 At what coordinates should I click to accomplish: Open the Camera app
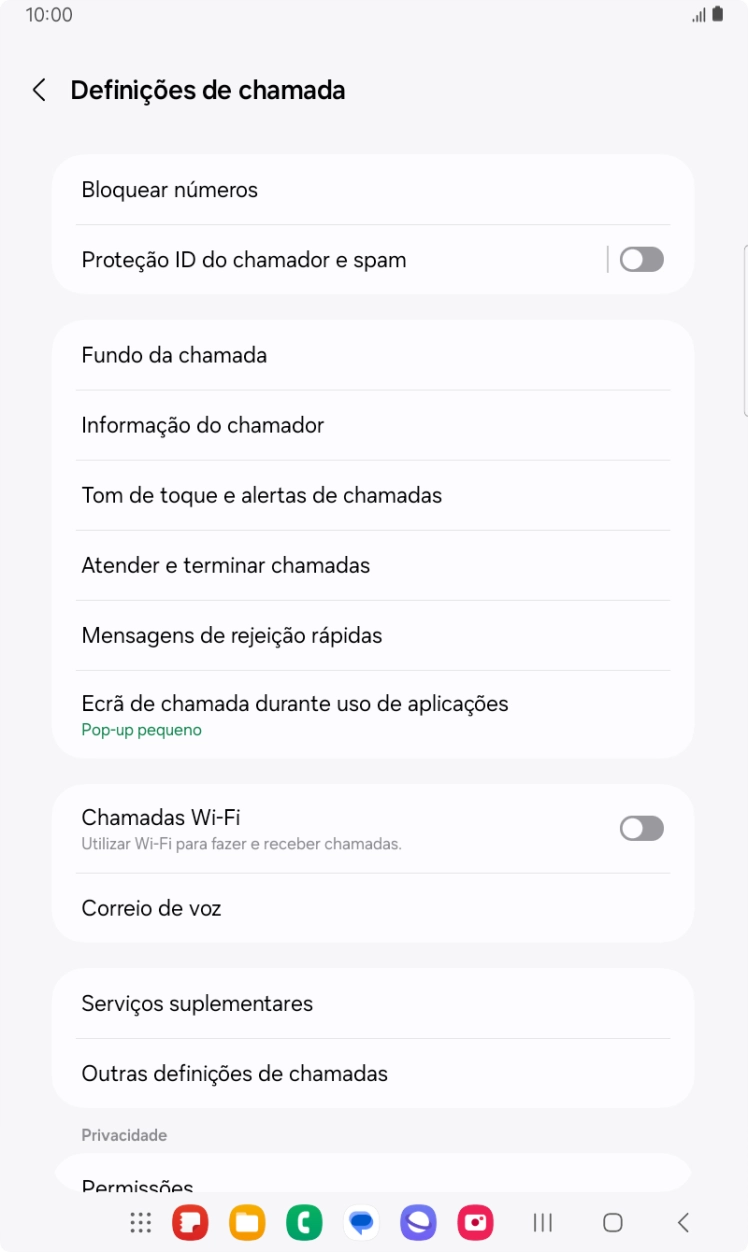[x=475, y=1222]
